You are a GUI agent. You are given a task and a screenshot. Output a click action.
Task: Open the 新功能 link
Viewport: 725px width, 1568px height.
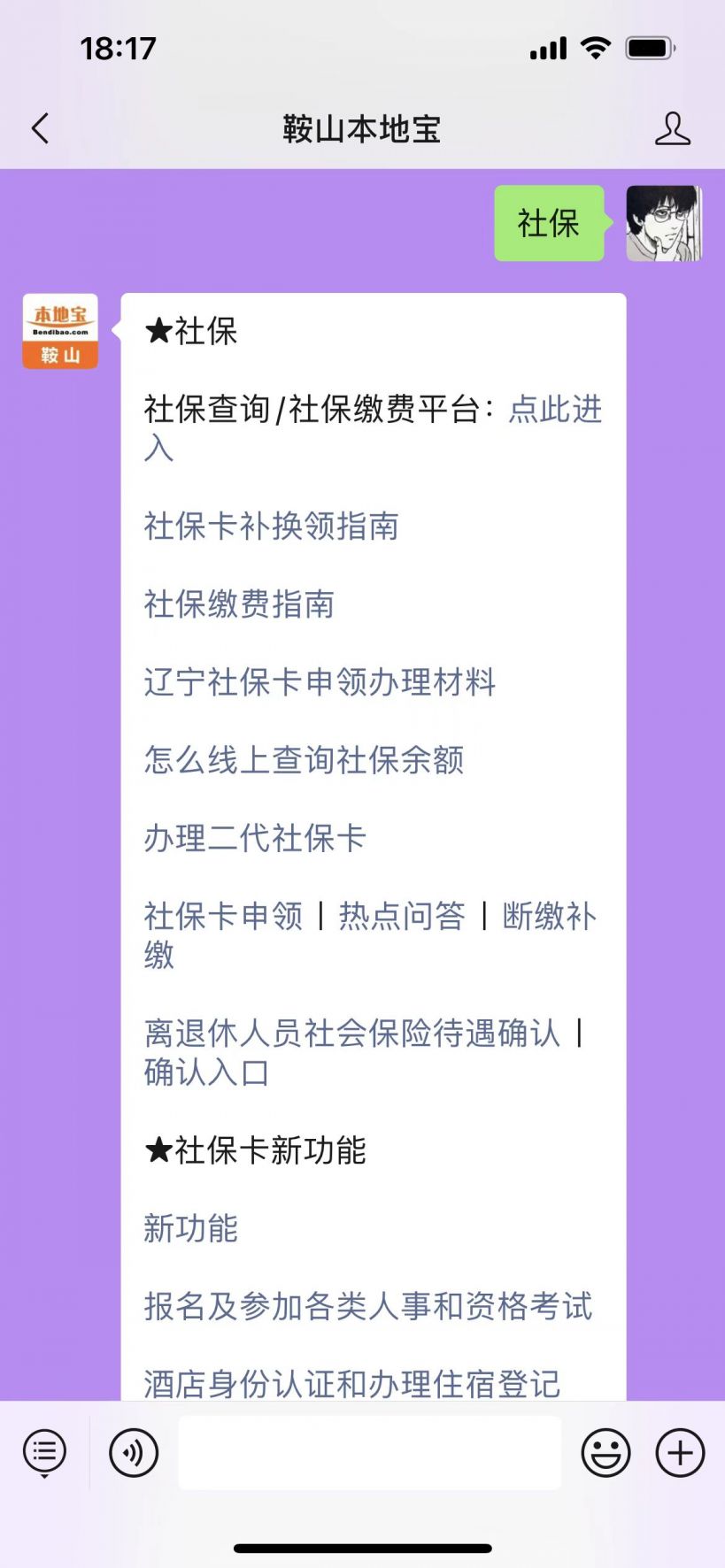click(x=191, y=1228)
